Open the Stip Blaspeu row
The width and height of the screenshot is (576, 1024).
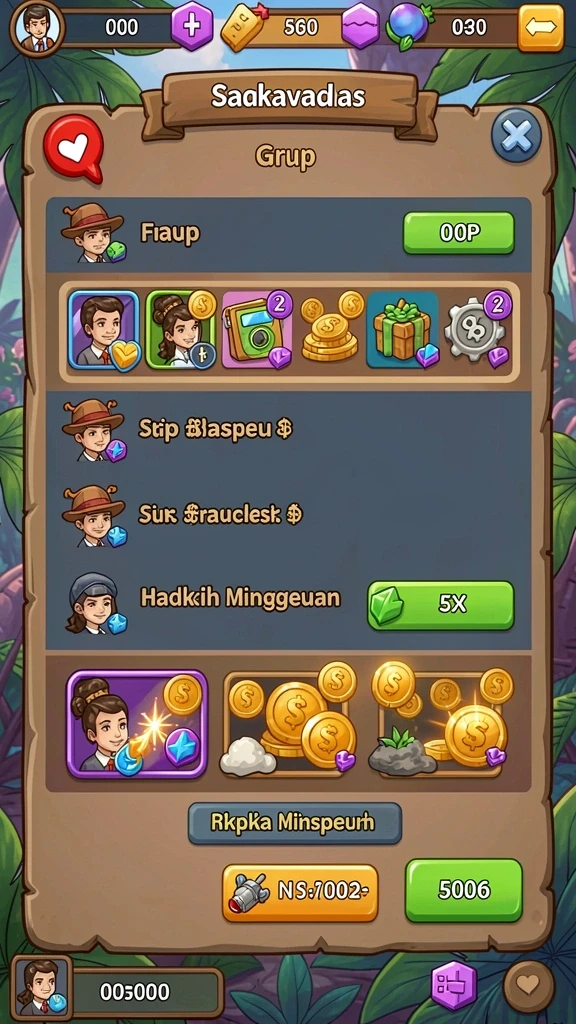(288, 429)
